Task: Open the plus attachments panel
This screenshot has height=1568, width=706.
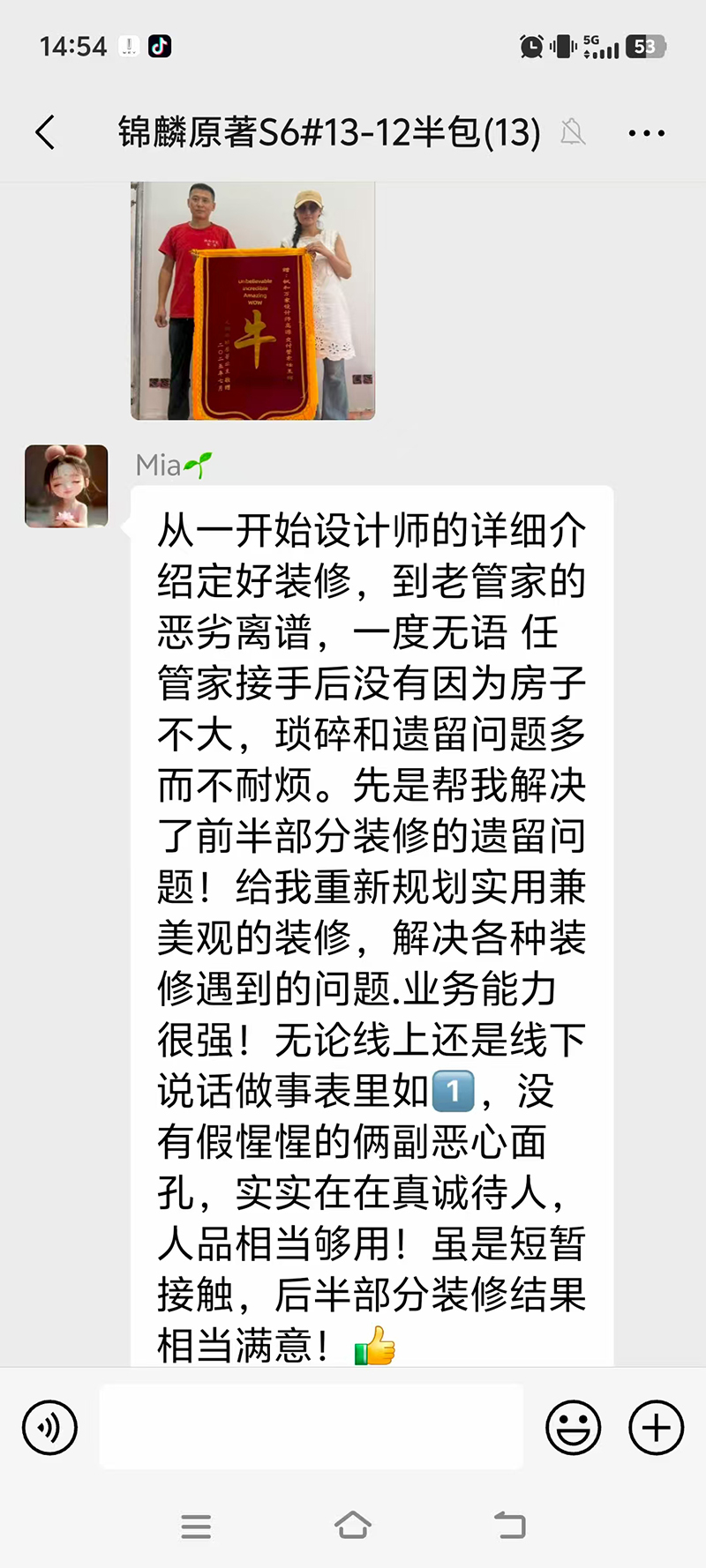Action: (656, 1427)
